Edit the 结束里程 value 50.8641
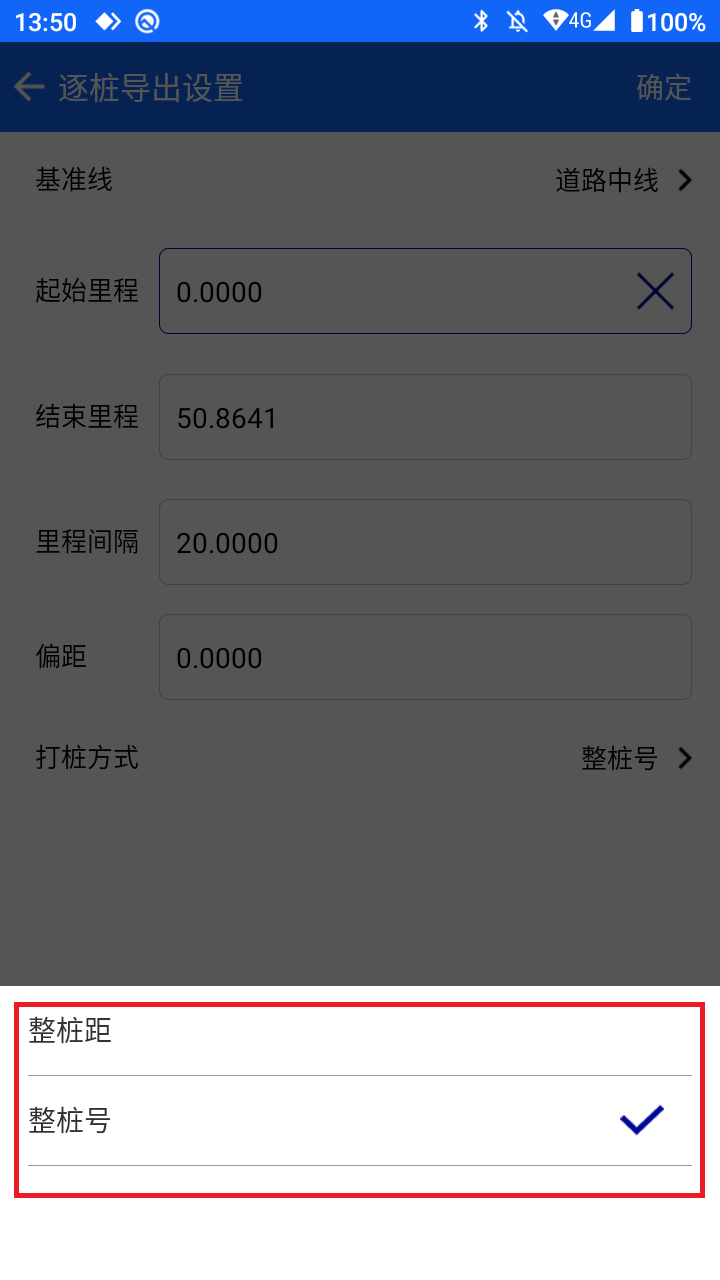Viewport: 720px width, 1280px height. click(425, 417)
